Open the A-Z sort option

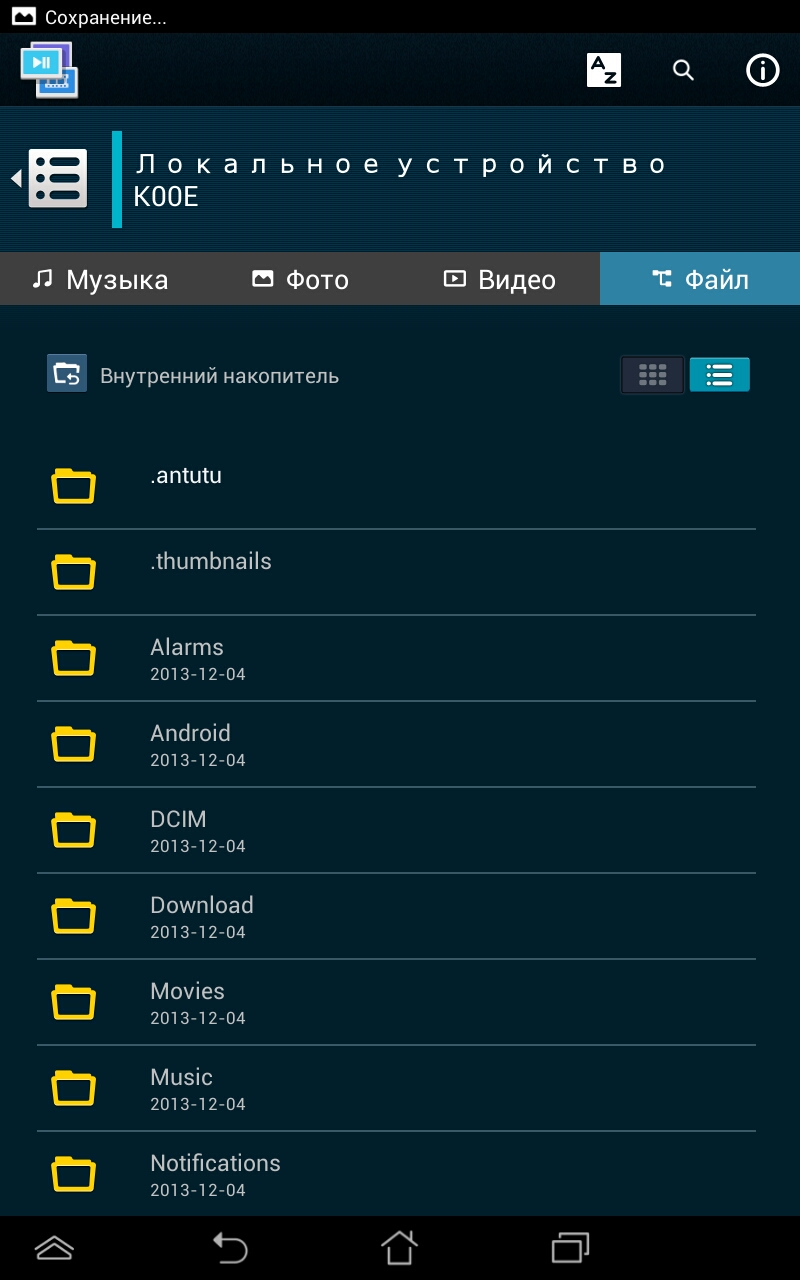(603, 70)
